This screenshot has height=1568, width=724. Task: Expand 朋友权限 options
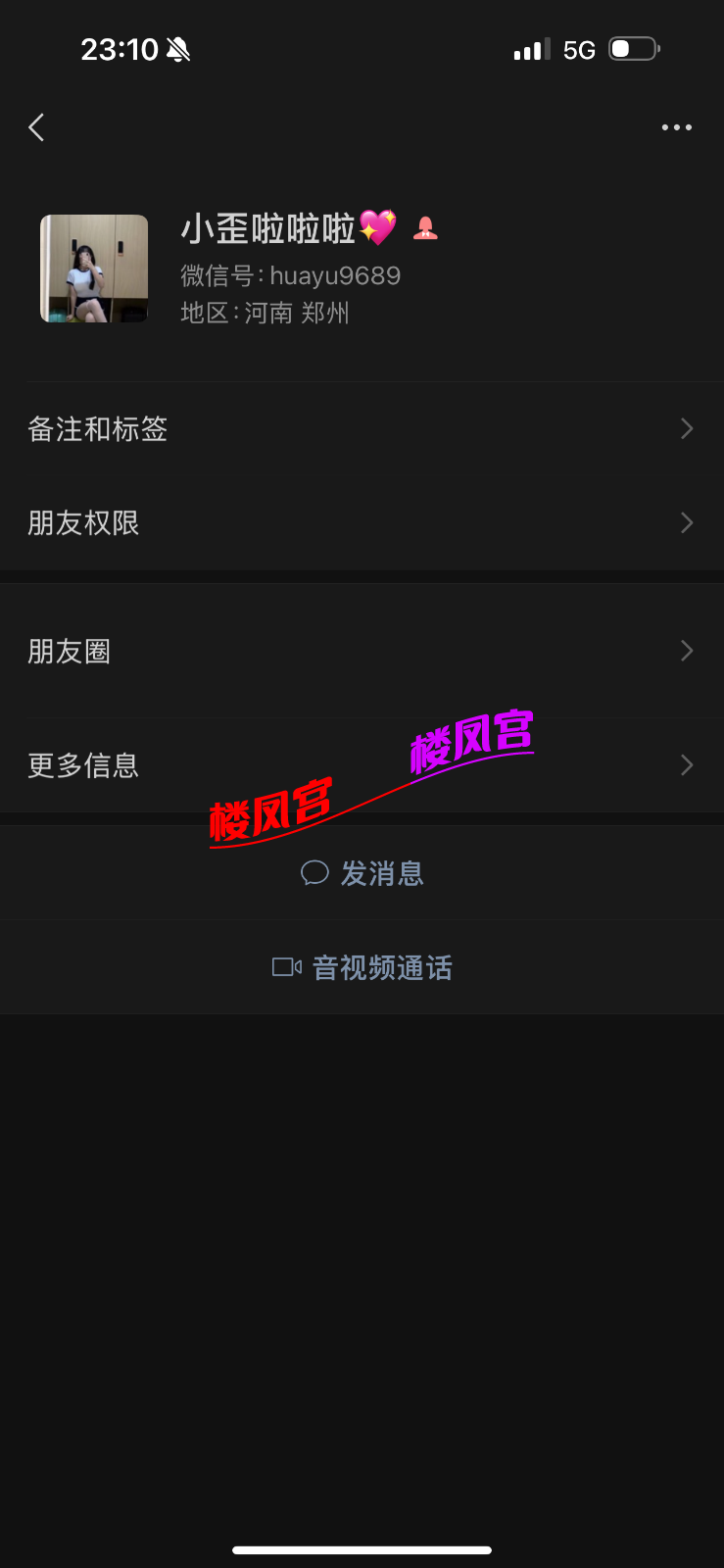pos(686,522)
